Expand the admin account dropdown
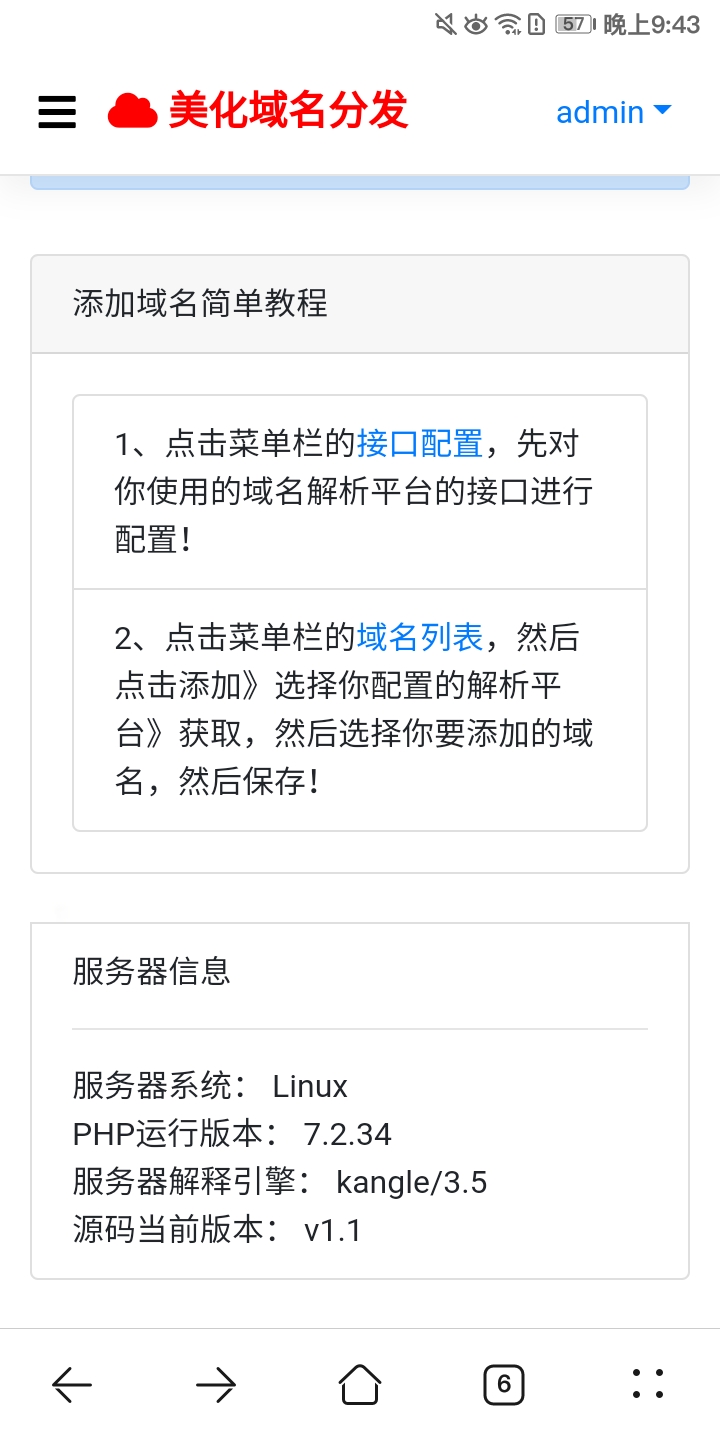This screenshot has height=1440, width=720. [x=613, y=112]
